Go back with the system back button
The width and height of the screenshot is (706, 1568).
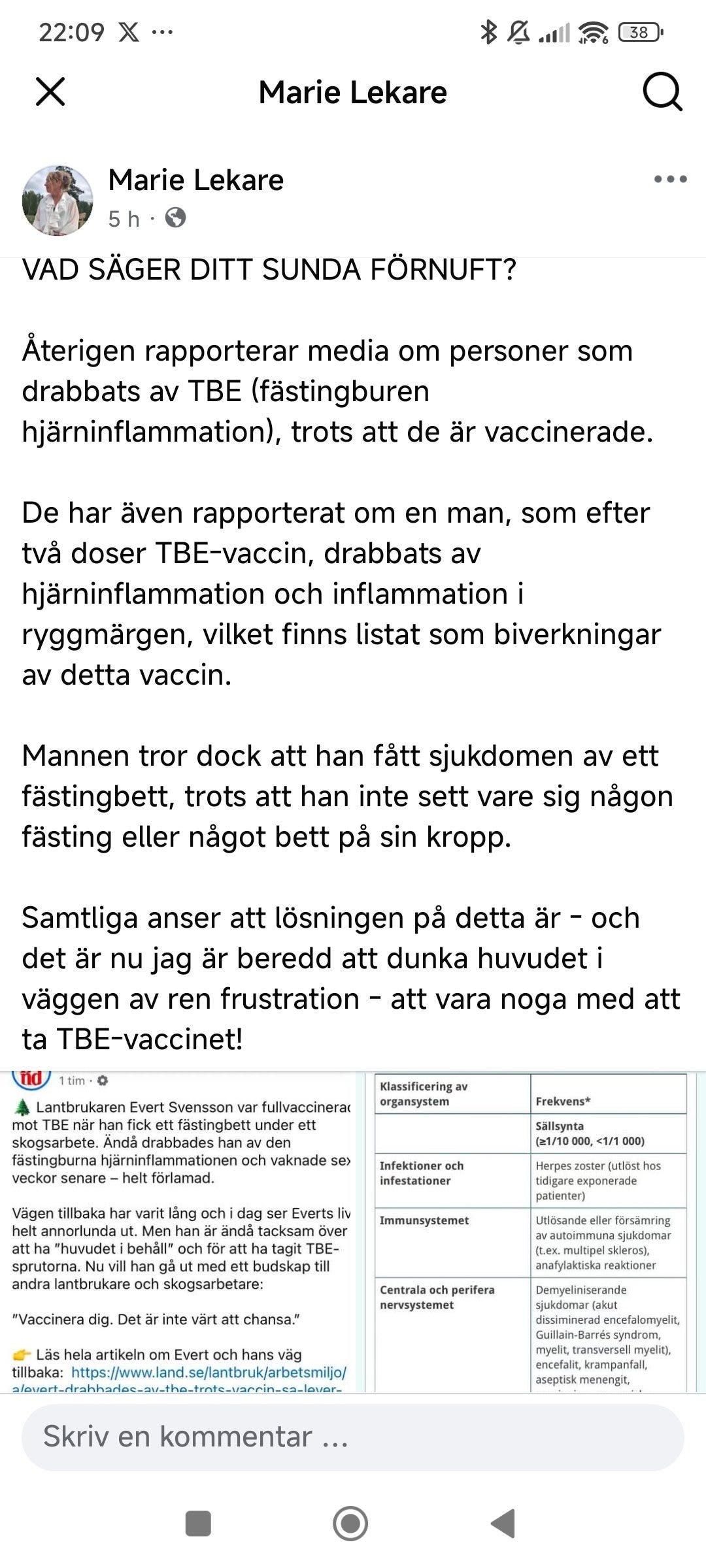[x=503, y=1523]
